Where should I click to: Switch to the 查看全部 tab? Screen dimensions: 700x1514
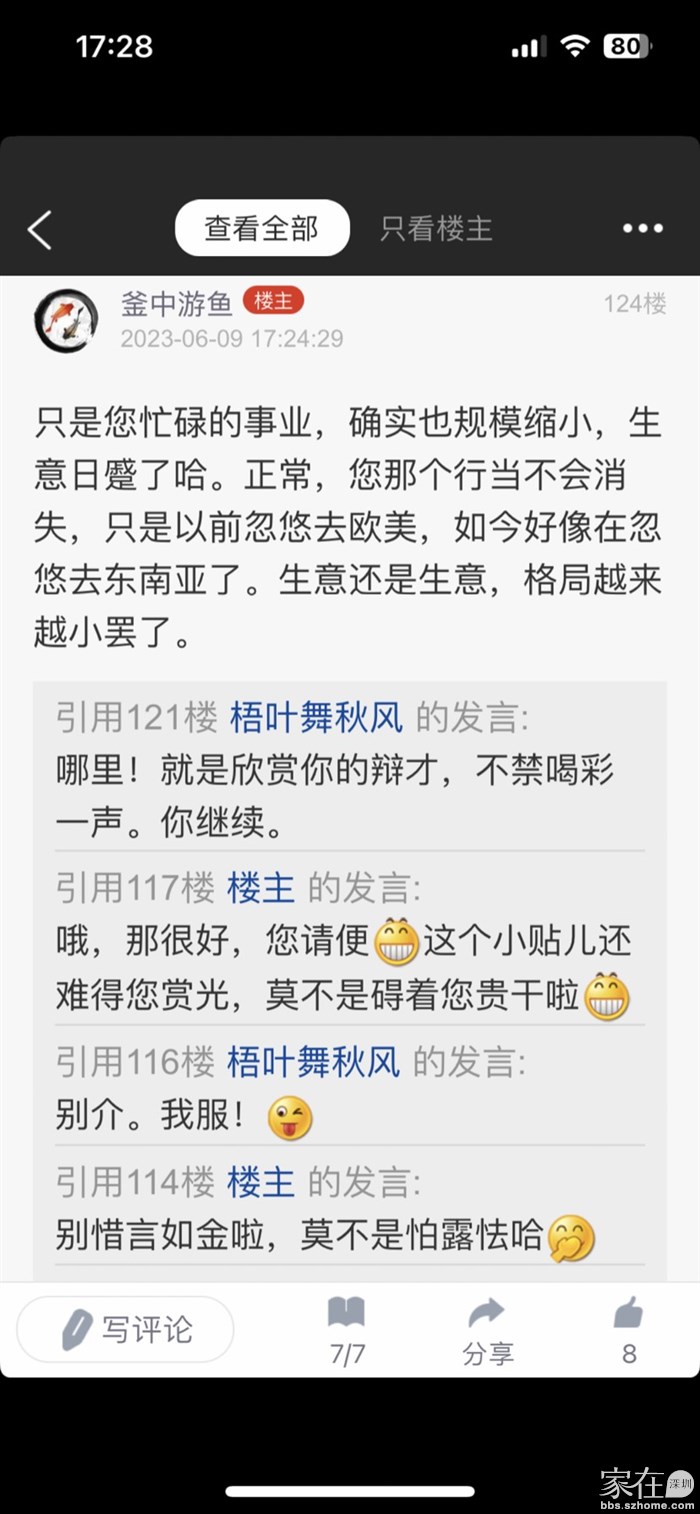click(262, 228)
